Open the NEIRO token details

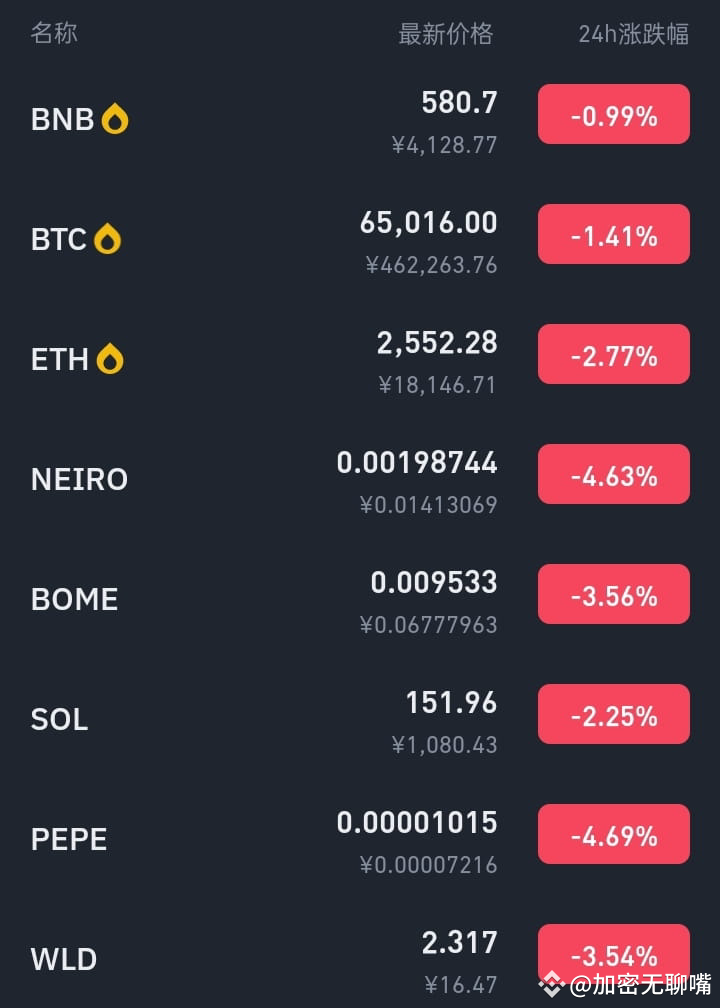pos(79,478)
